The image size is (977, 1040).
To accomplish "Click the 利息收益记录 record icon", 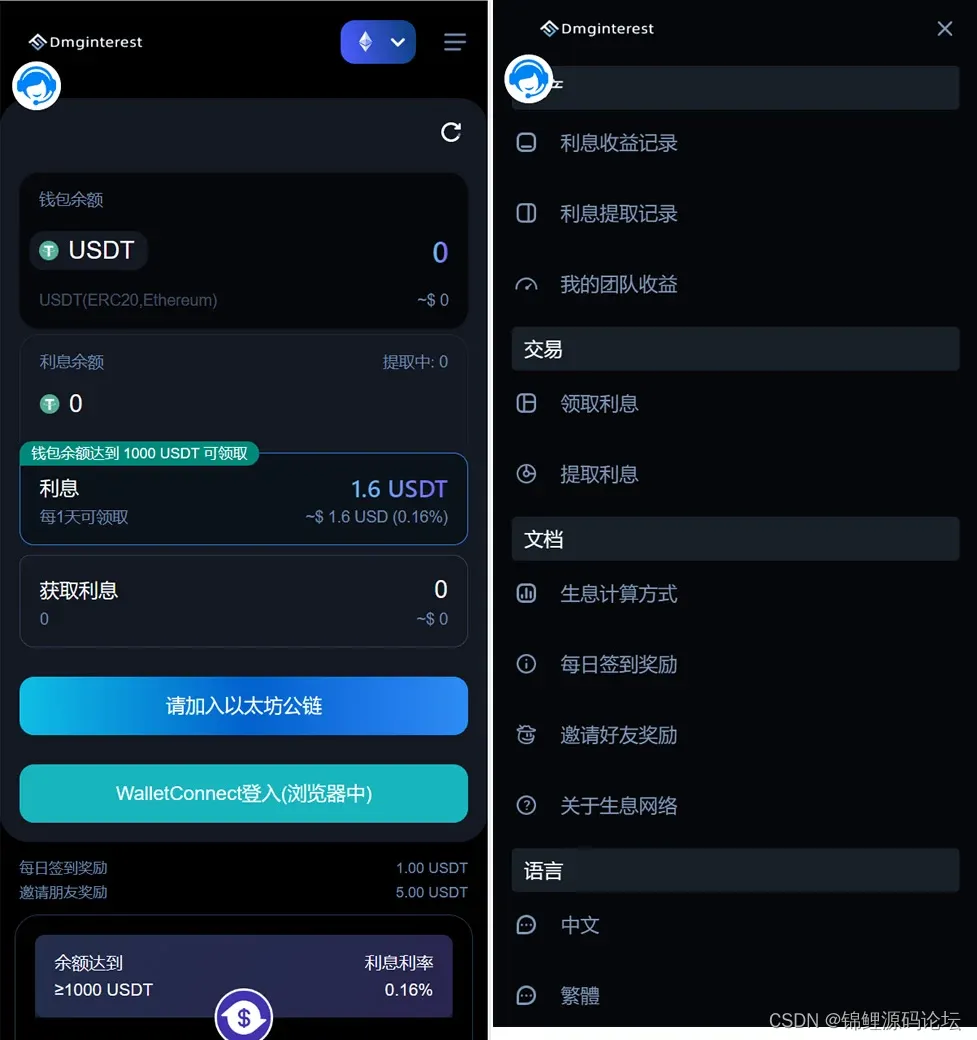I will click(x=527, y=143).
